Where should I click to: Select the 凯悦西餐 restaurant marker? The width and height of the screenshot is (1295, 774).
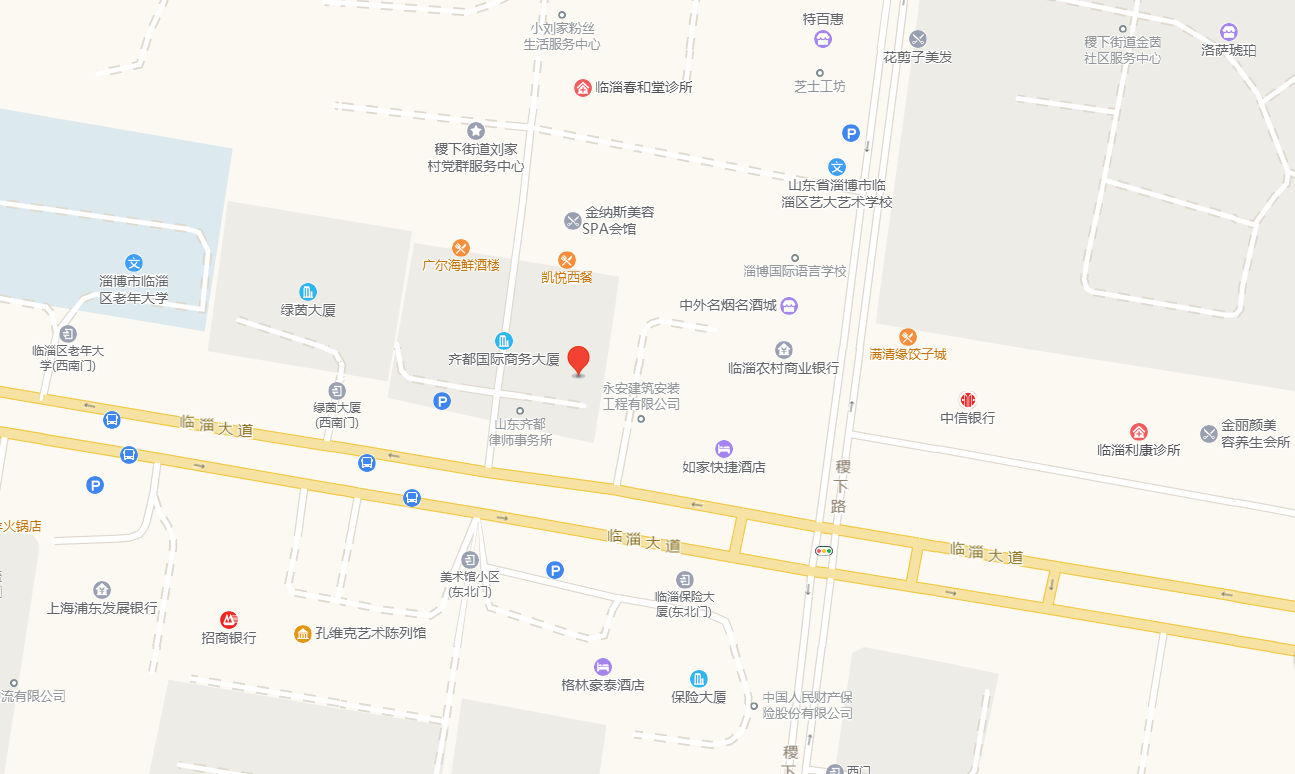click(x=567, y=260)
